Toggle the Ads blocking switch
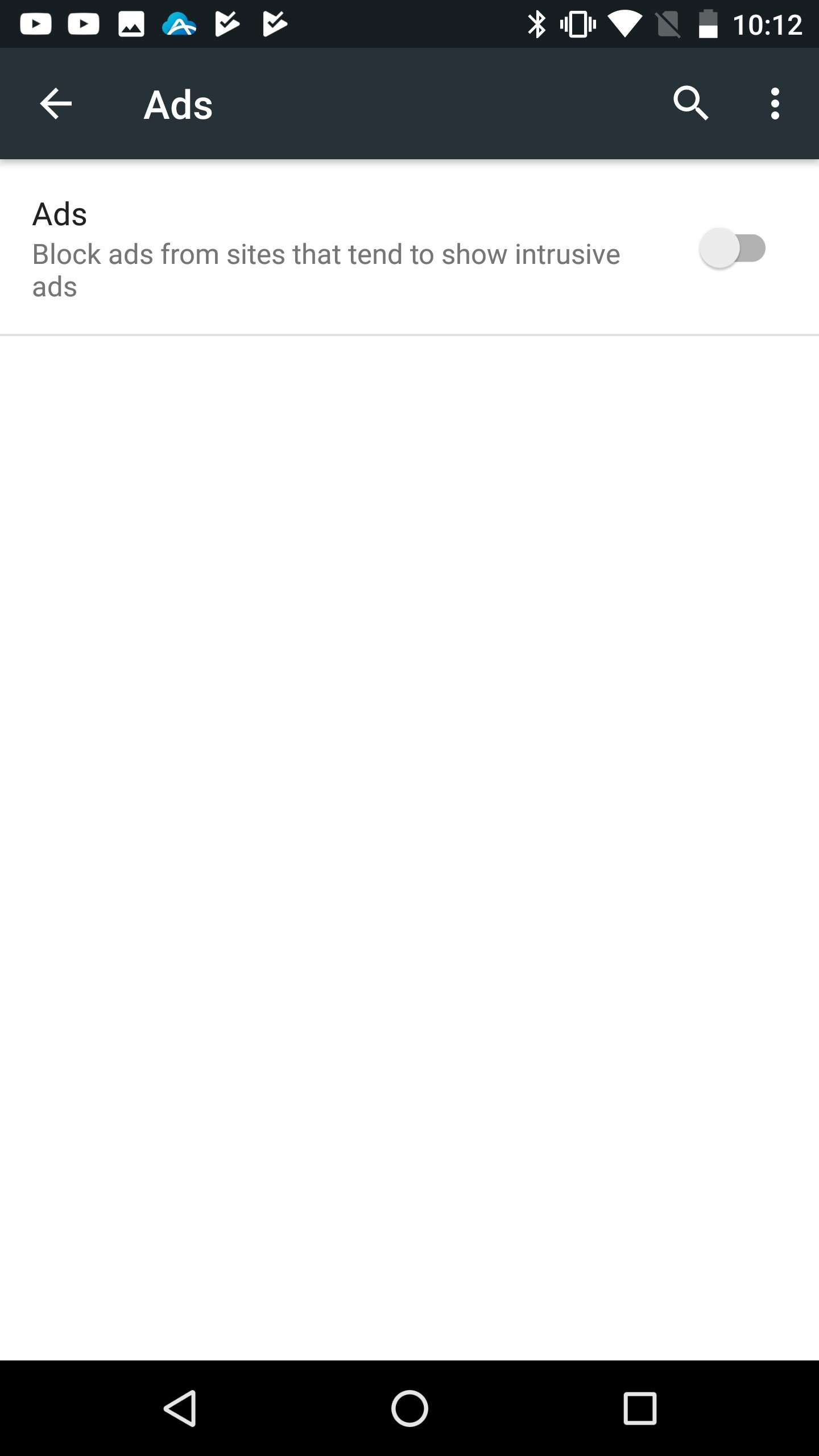This screenshot has width=819, height=1456. coord(733,249)
